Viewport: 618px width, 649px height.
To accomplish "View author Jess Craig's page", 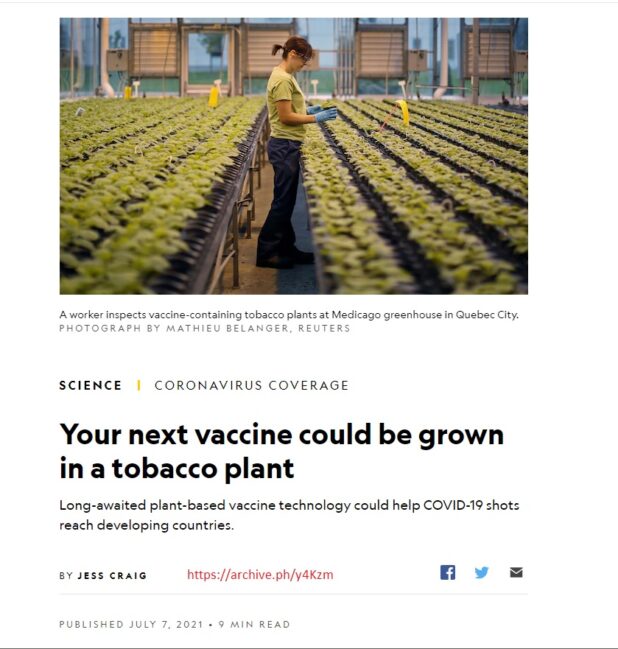I will coord(112,576).
